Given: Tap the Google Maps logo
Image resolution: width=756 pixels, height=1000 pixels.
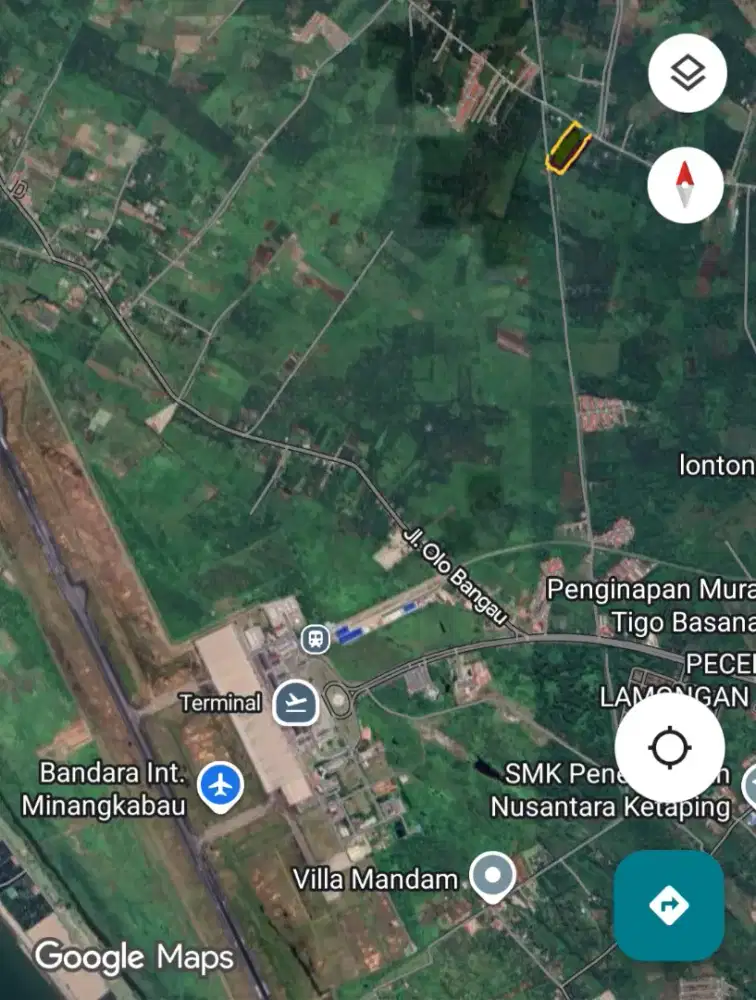Looking at the screenshot, I should (x=133, y=957).
